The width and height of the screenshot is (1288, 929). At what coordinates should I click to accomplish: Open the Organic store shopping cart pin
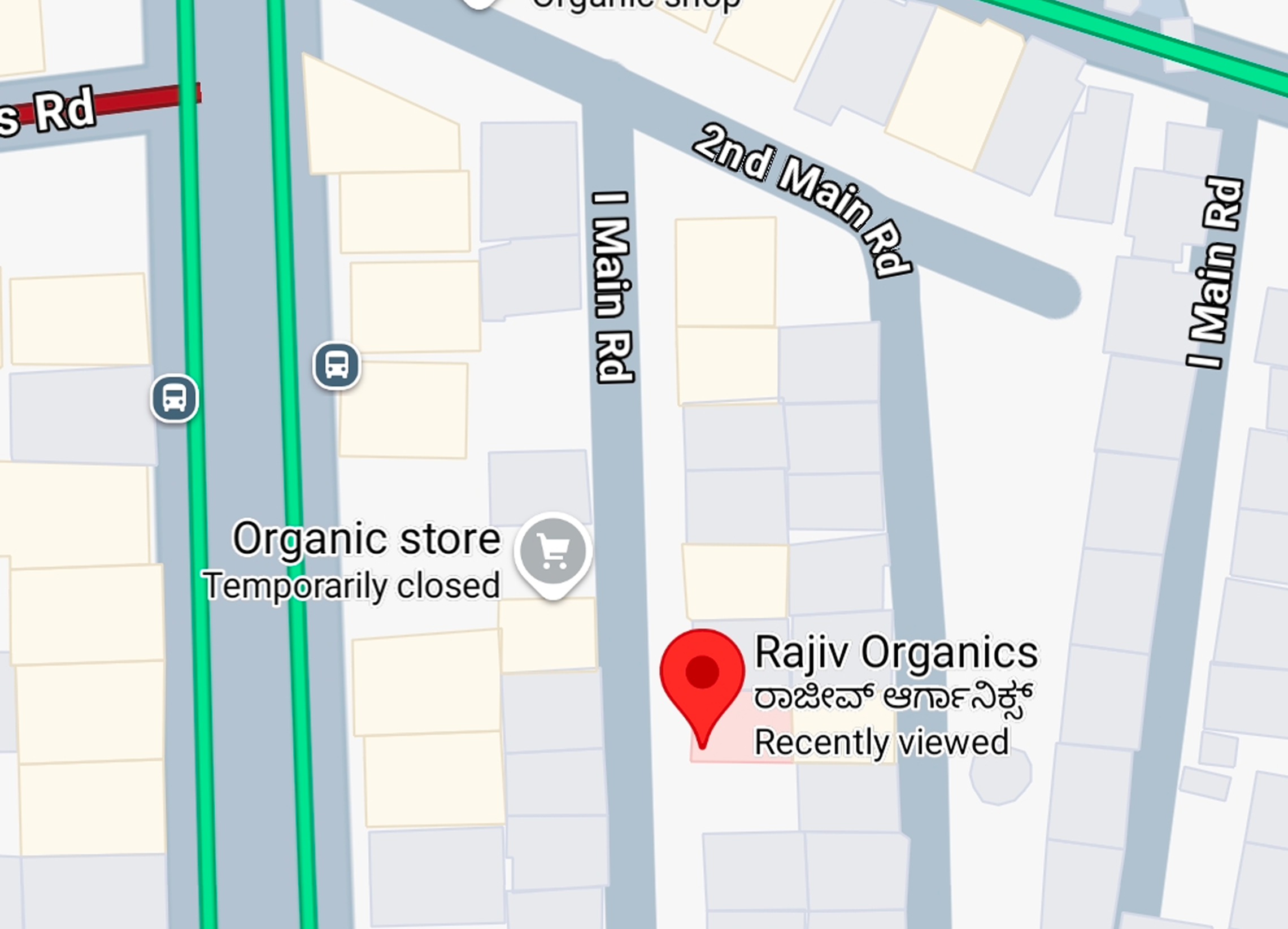(553, 551)
